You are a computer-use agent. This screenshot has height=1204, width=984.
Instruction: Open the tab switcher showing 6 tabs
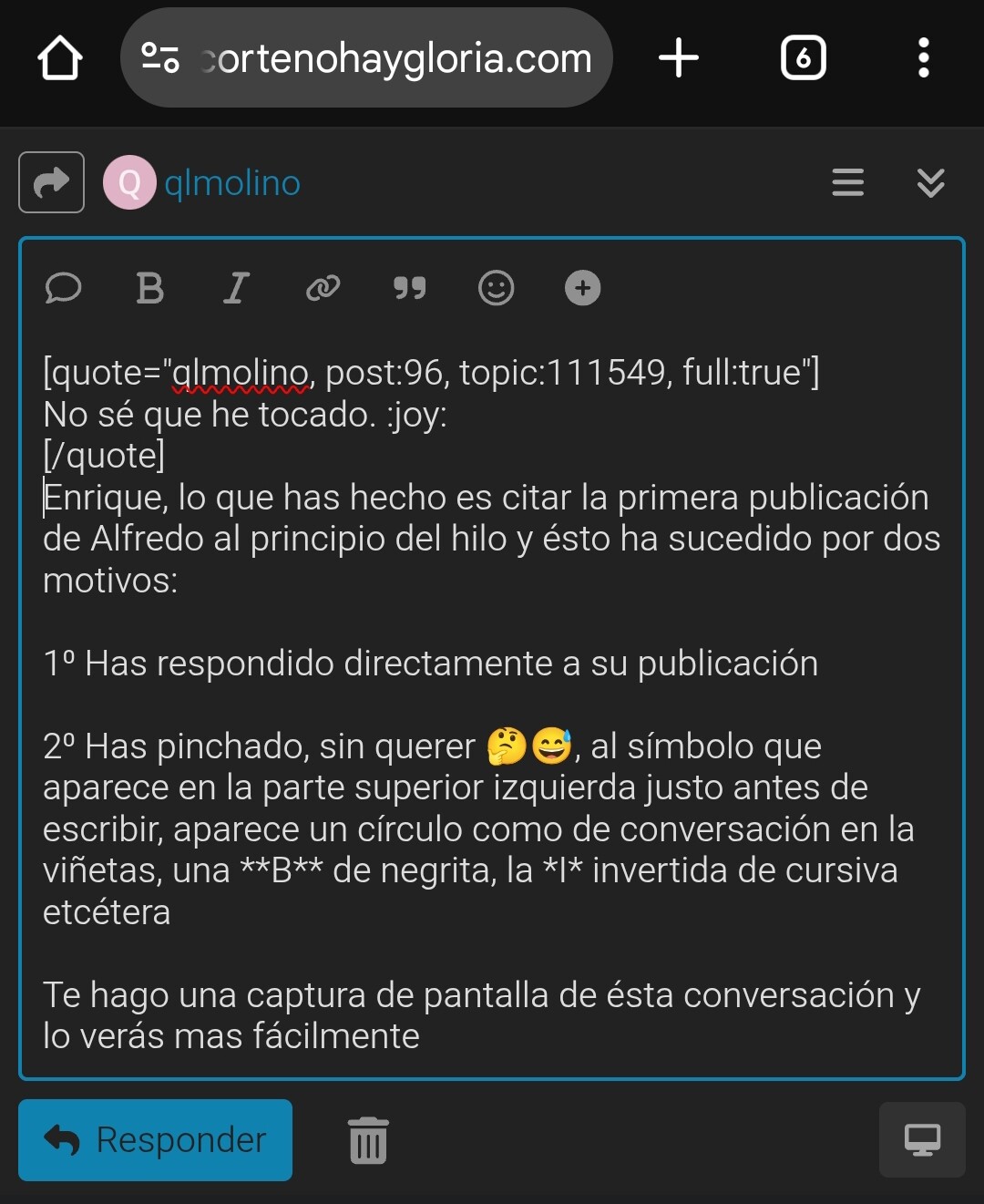click(803, 58)
